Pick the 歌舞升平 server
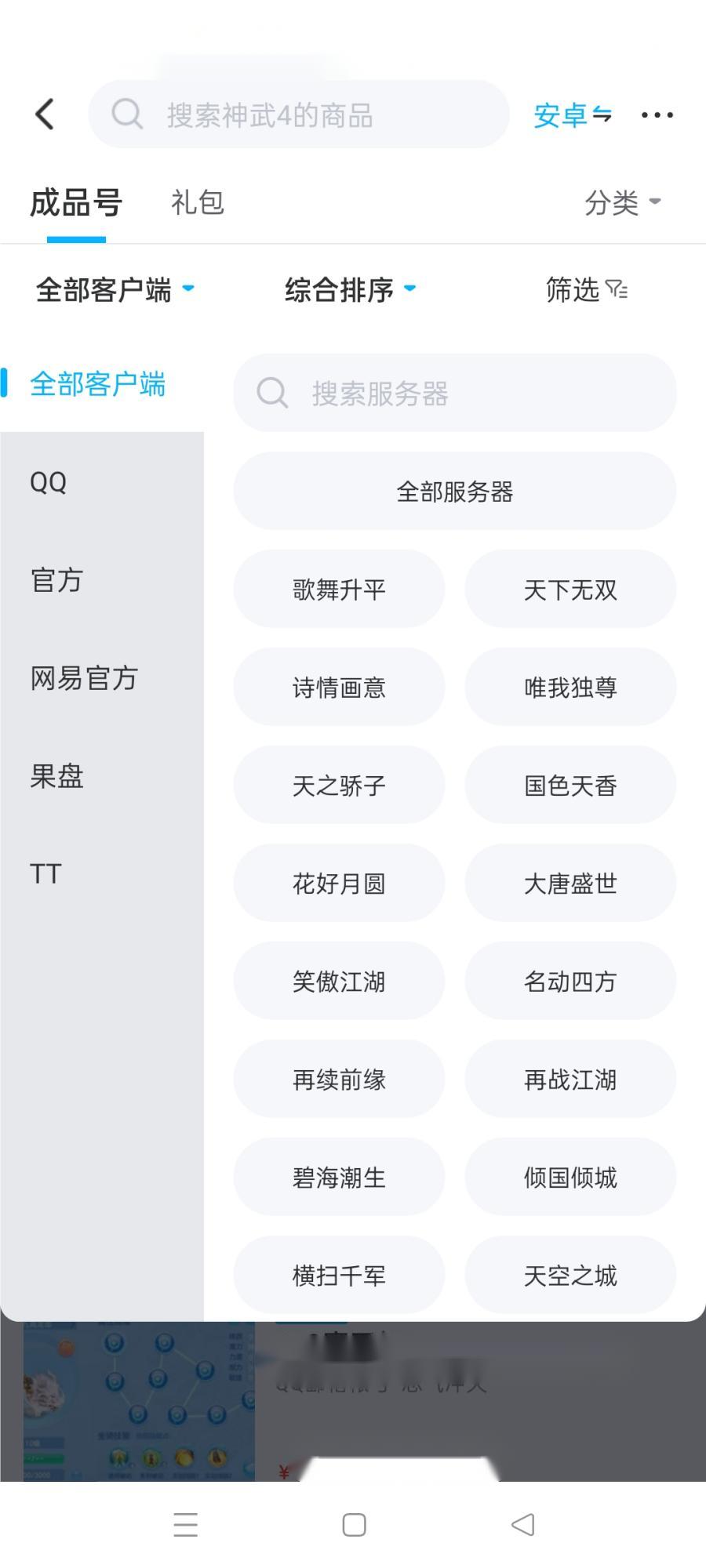The width and height of the screenshot is (706, 1568). point(339,590)
